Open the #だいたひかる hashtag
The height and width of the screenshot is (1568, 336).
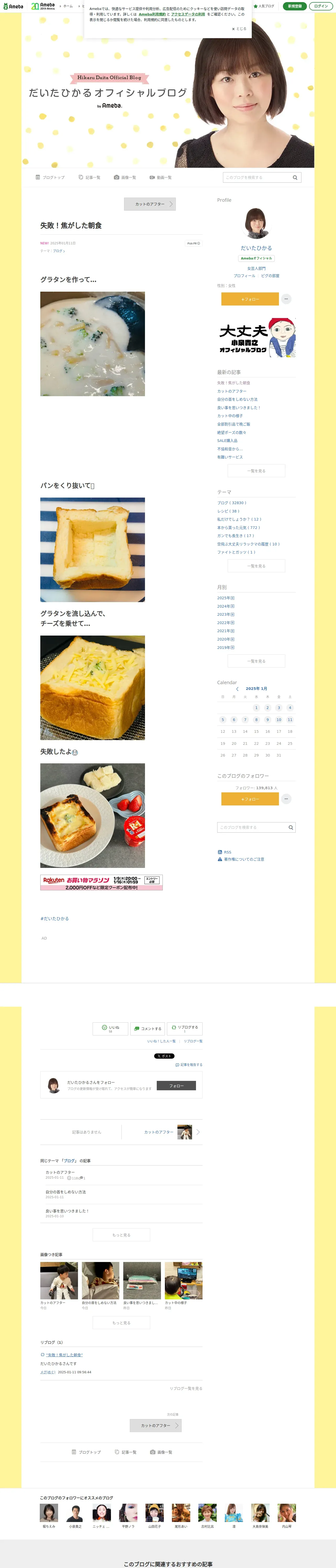click(x=55, y=919)
